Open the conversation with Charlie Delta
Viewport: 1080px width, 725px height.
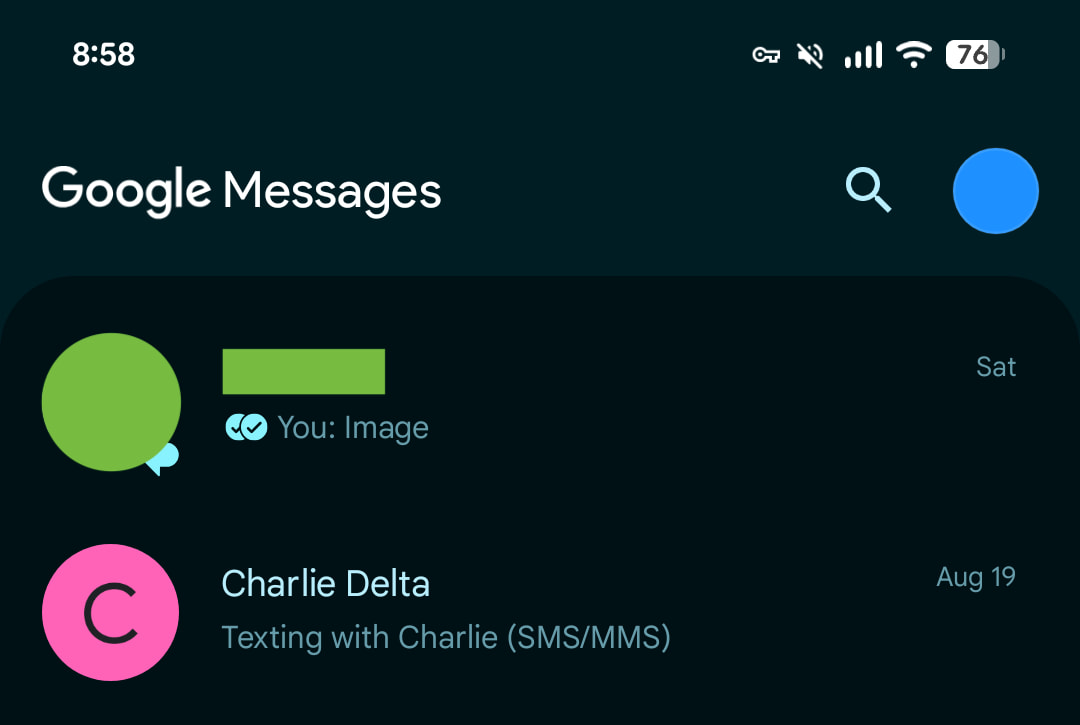pyautogui.click(x=540, y=610)
